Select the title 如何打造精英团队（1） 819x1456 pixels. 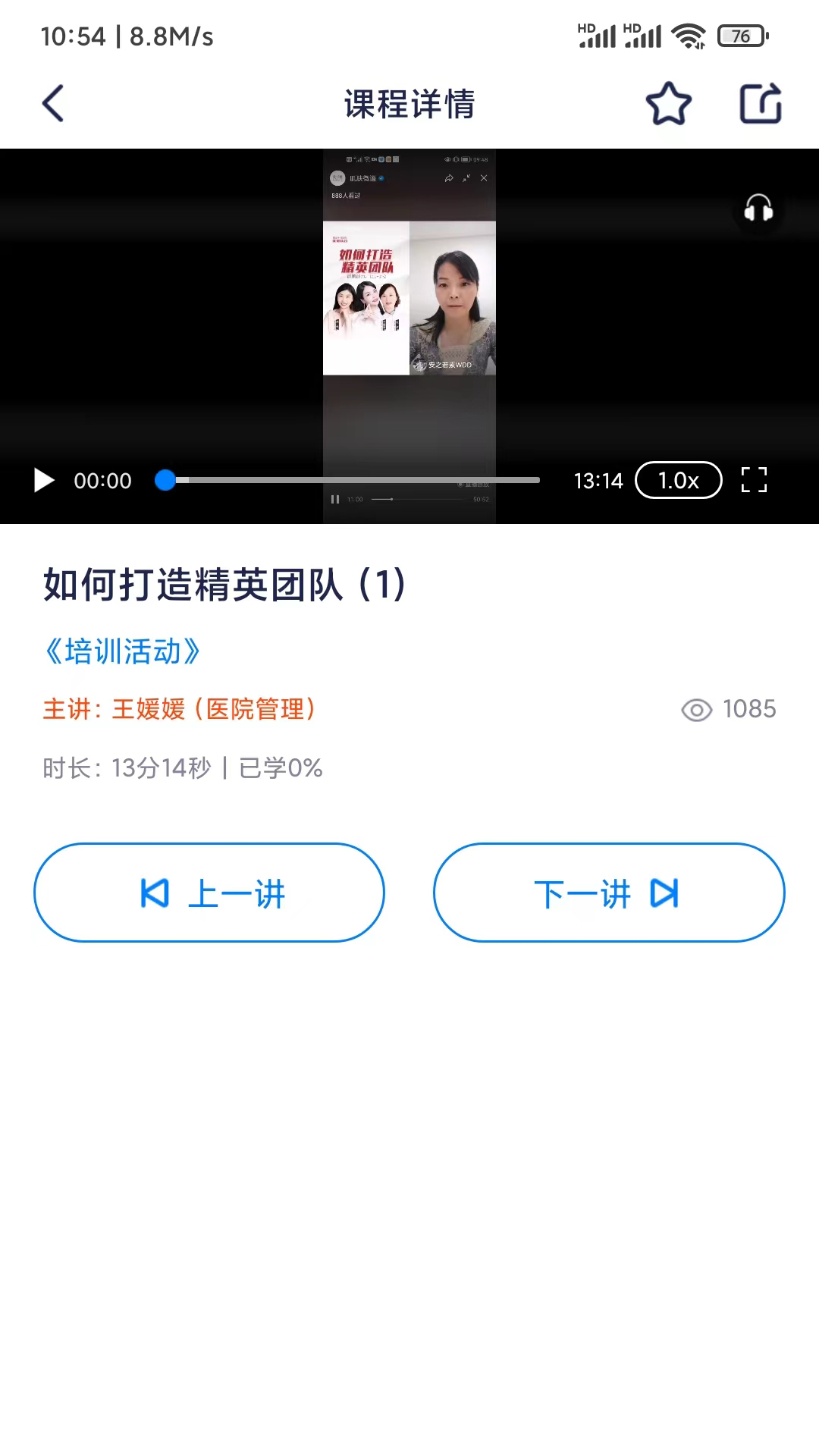(x=225, y=584)
